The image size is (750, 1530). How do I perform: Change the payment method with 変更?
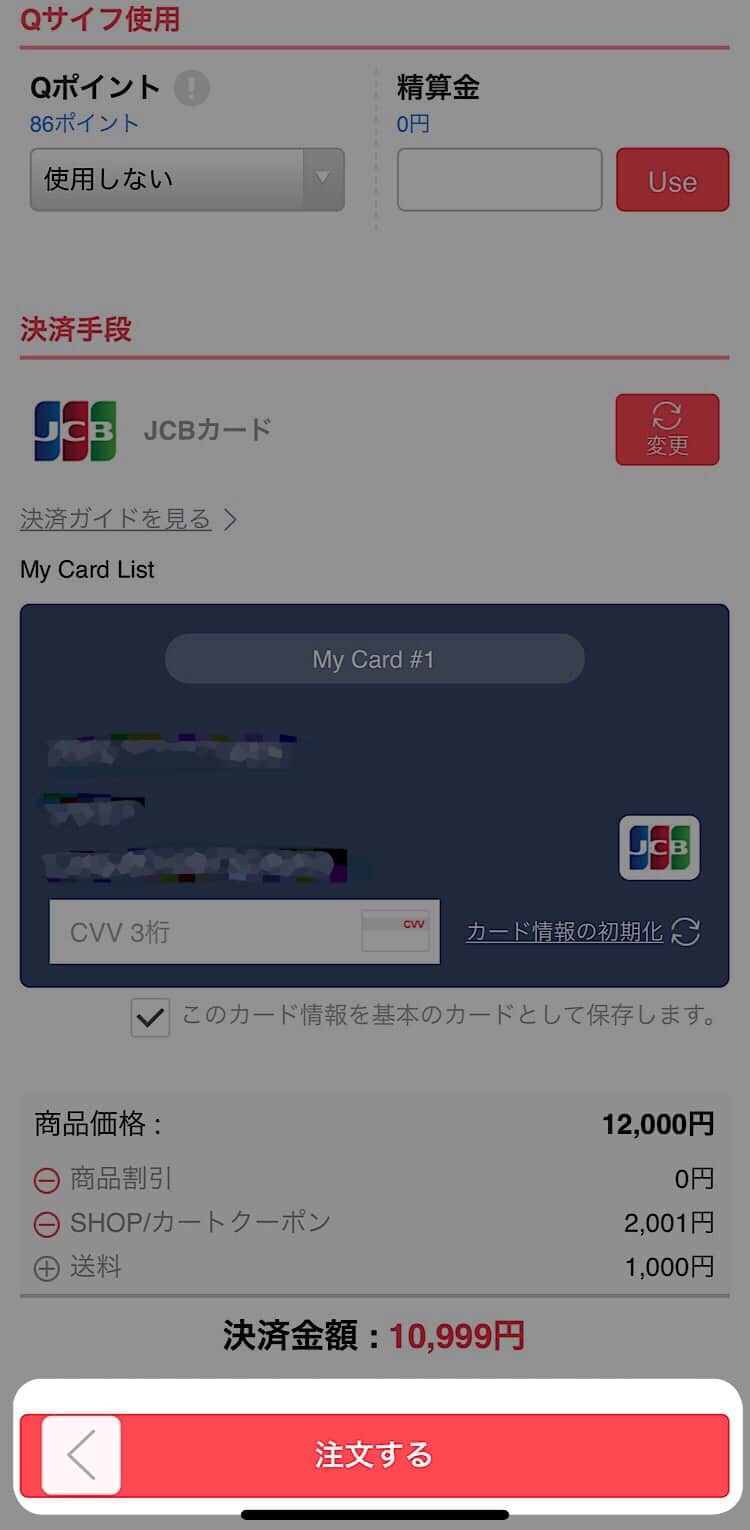pyautogui.click(x=667, y=429)
